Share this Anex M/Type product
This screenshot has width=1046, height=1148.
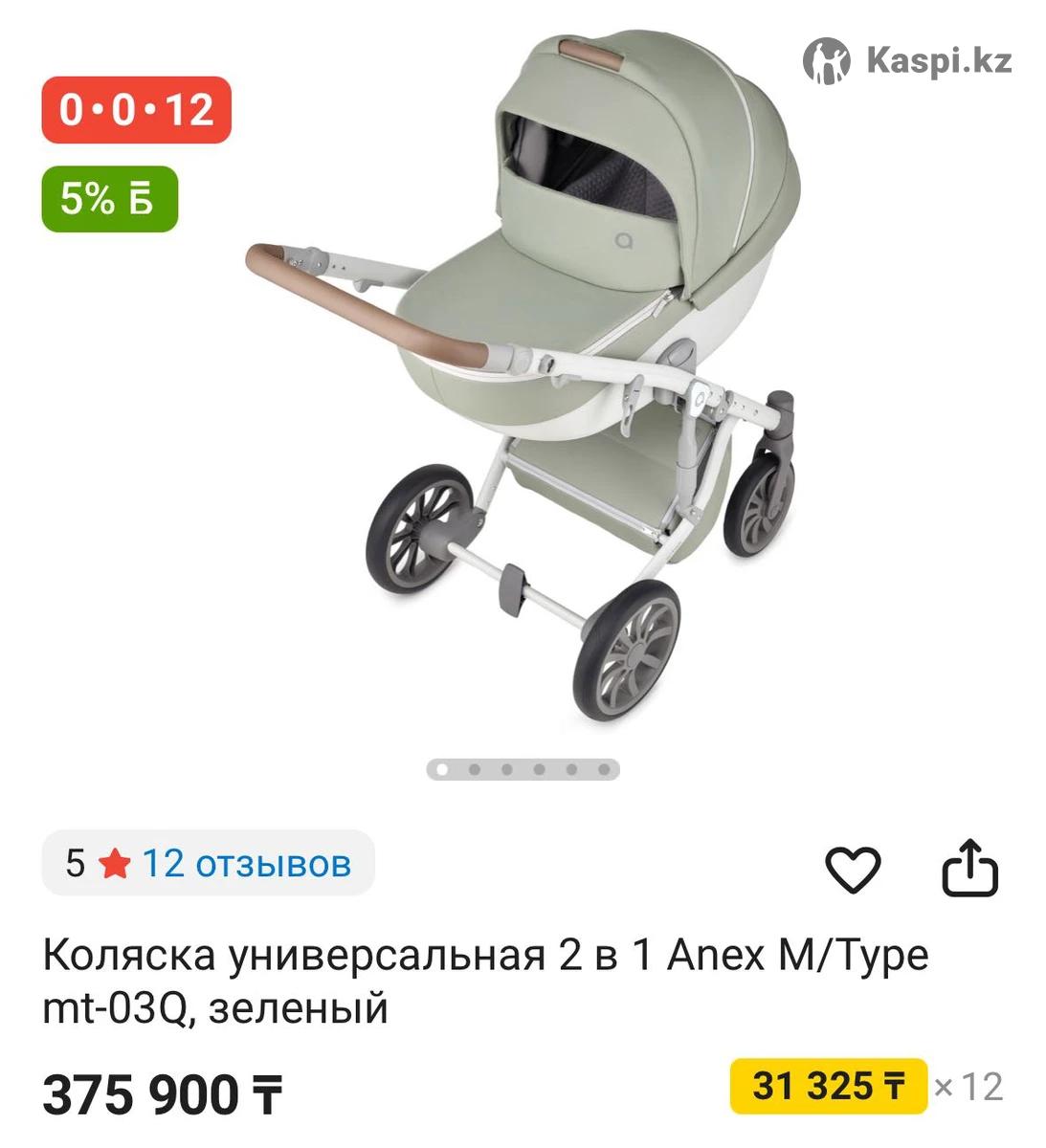click(969, 867)
